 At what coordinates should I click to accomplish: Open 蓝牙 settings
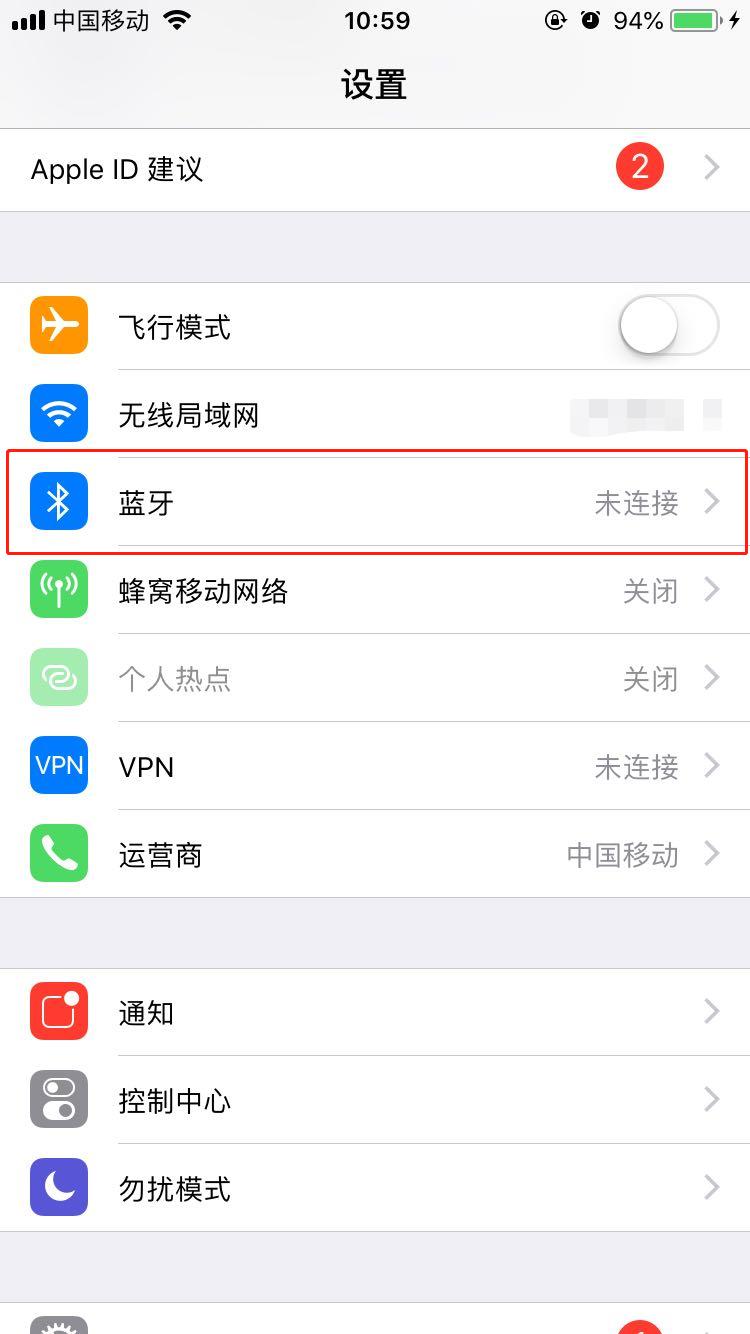(375, 502)
